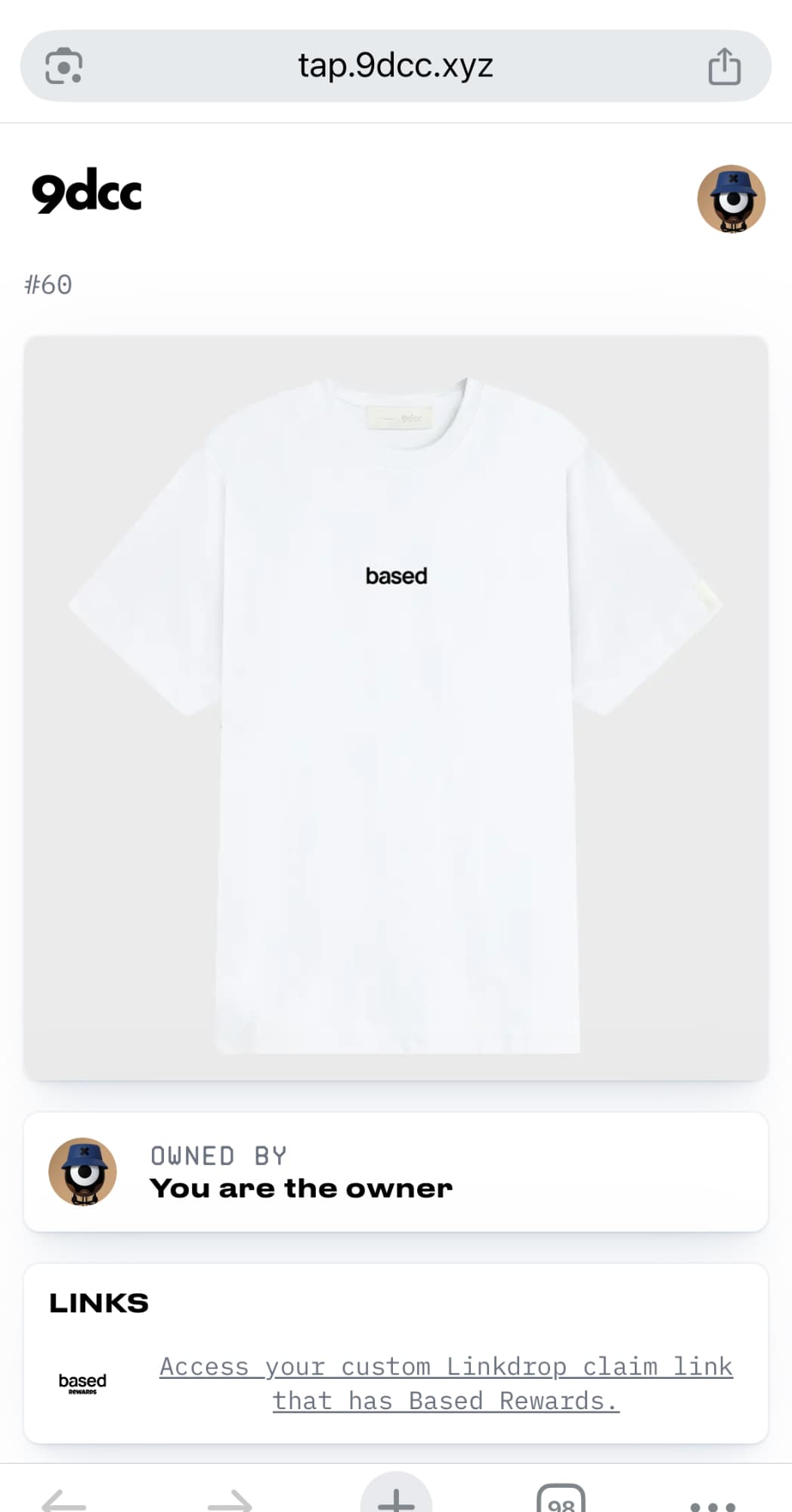This screenshot has height=1512, width=792.
Task: View the based t-shirt image
Action: click(x=396, y=708)
